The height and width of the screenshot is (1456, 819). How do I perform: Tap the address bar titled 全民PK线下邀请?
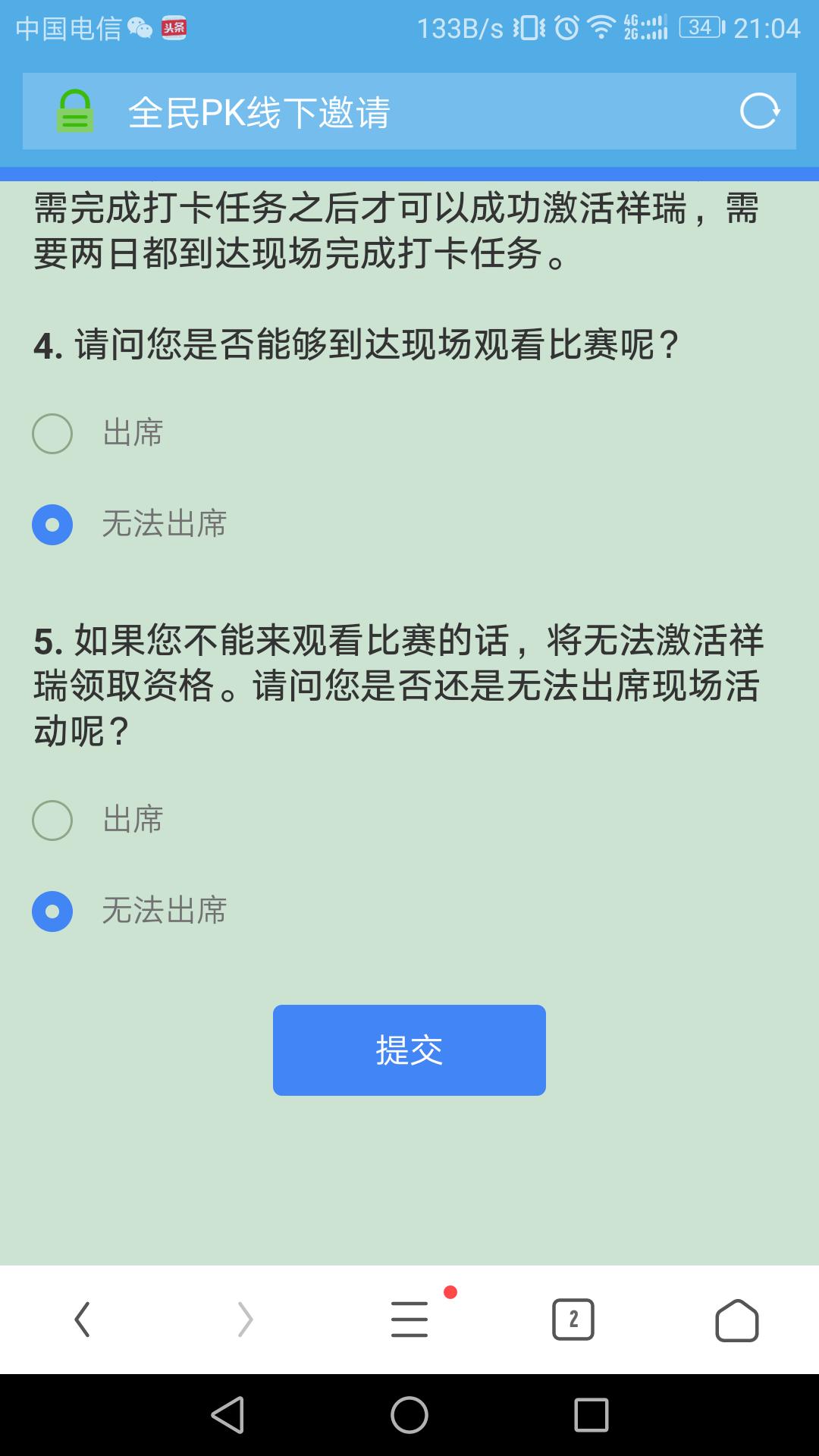[409, 111]
